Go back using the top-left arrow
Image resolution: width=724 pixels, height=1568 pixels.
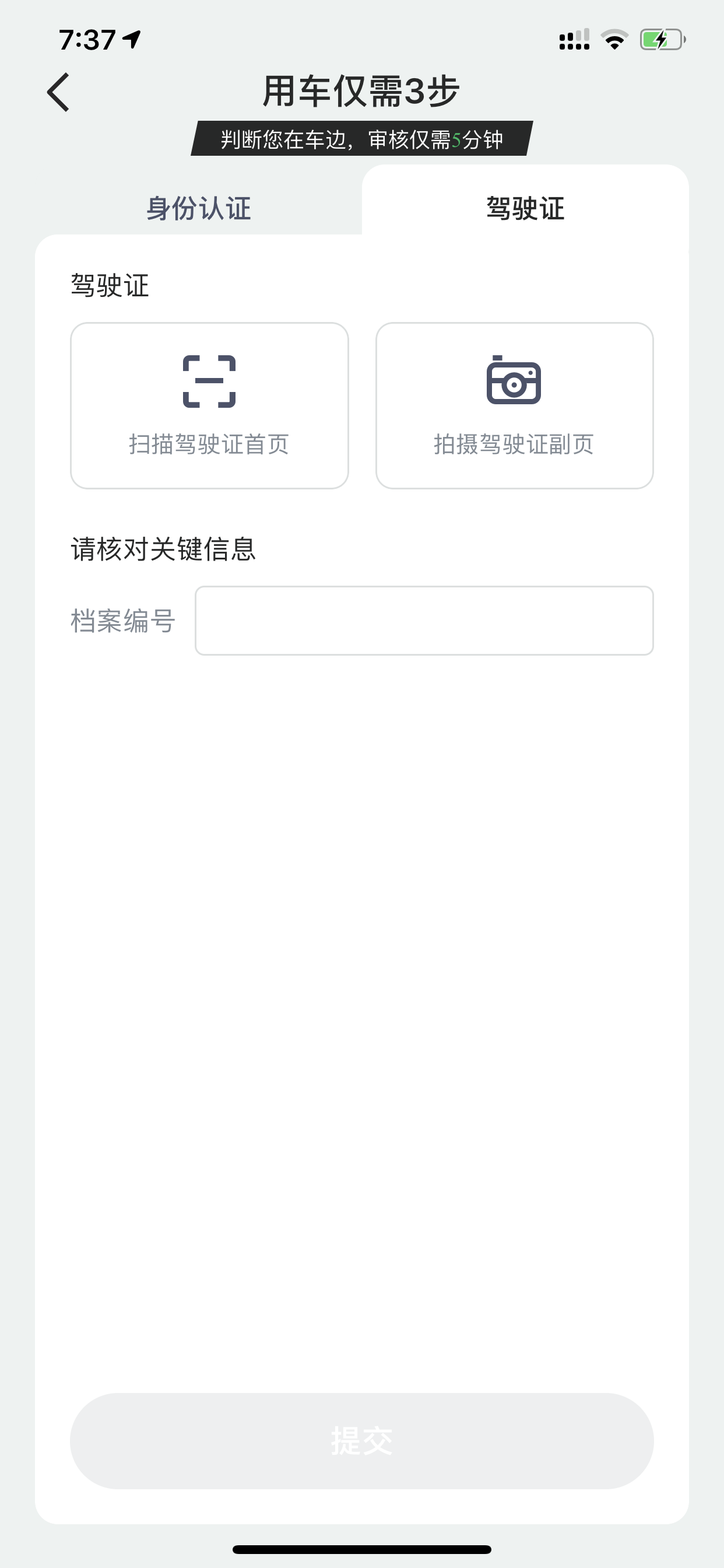[x=58, y=92]
